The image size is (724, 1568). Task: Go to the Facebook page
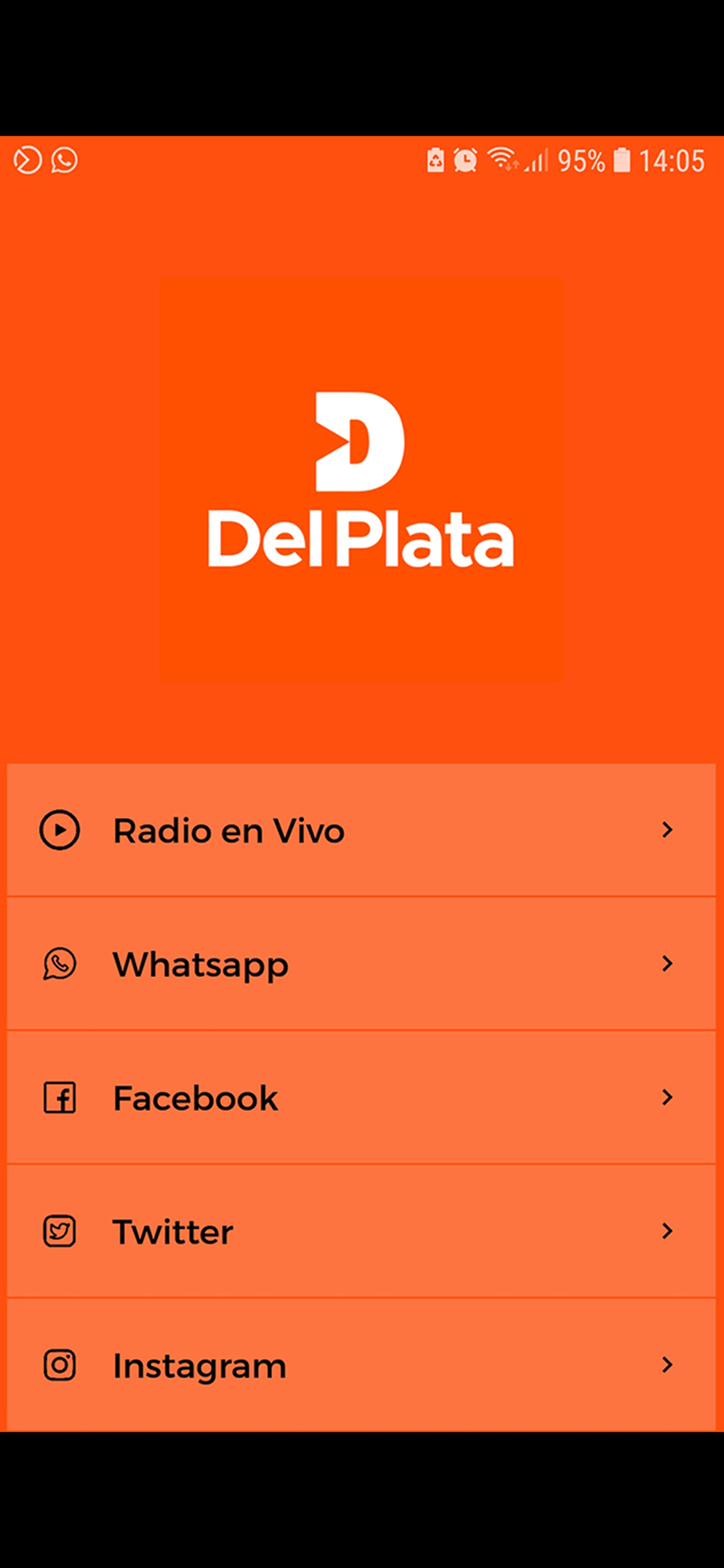click(x=361, y=1098)
